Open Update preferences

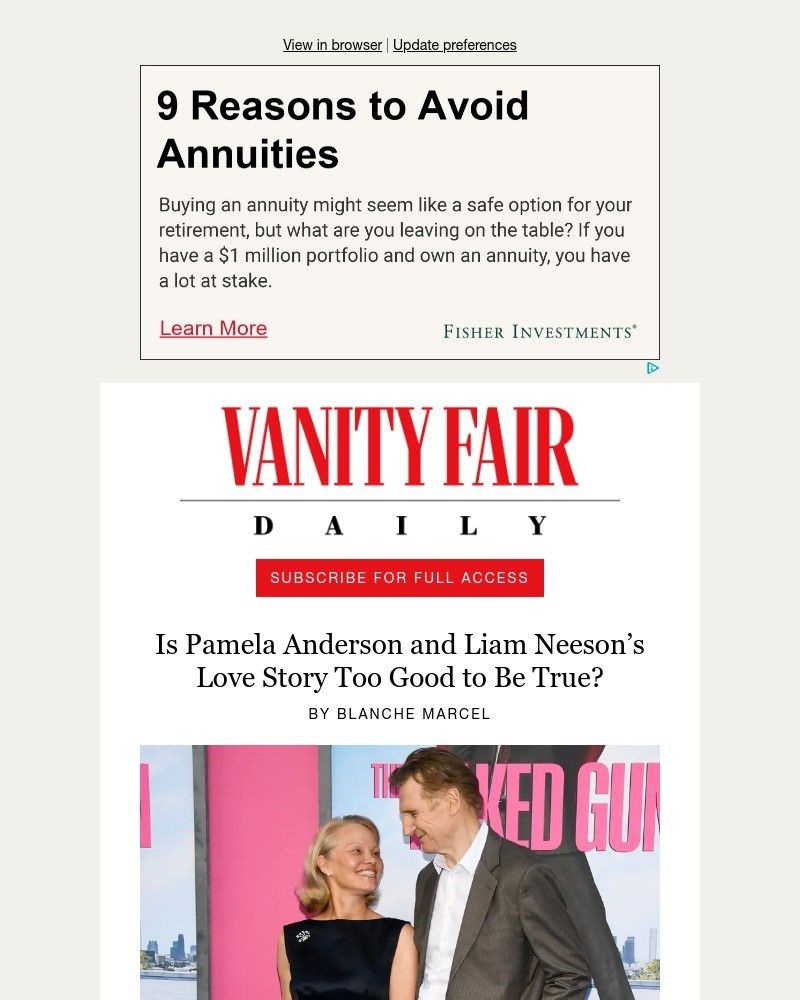click(x=455, y=45)
